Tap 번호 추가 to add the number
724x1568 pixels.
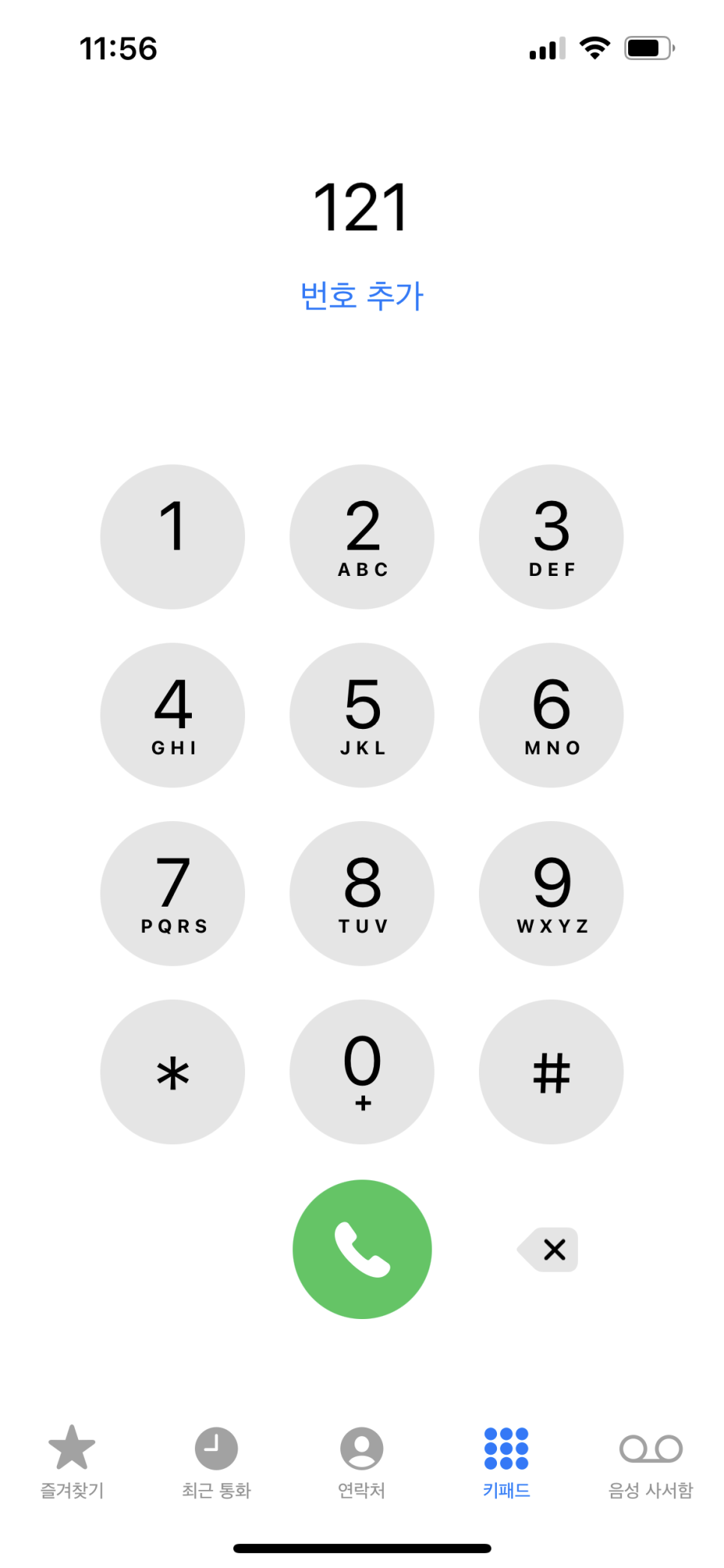(x=362, y=295)
